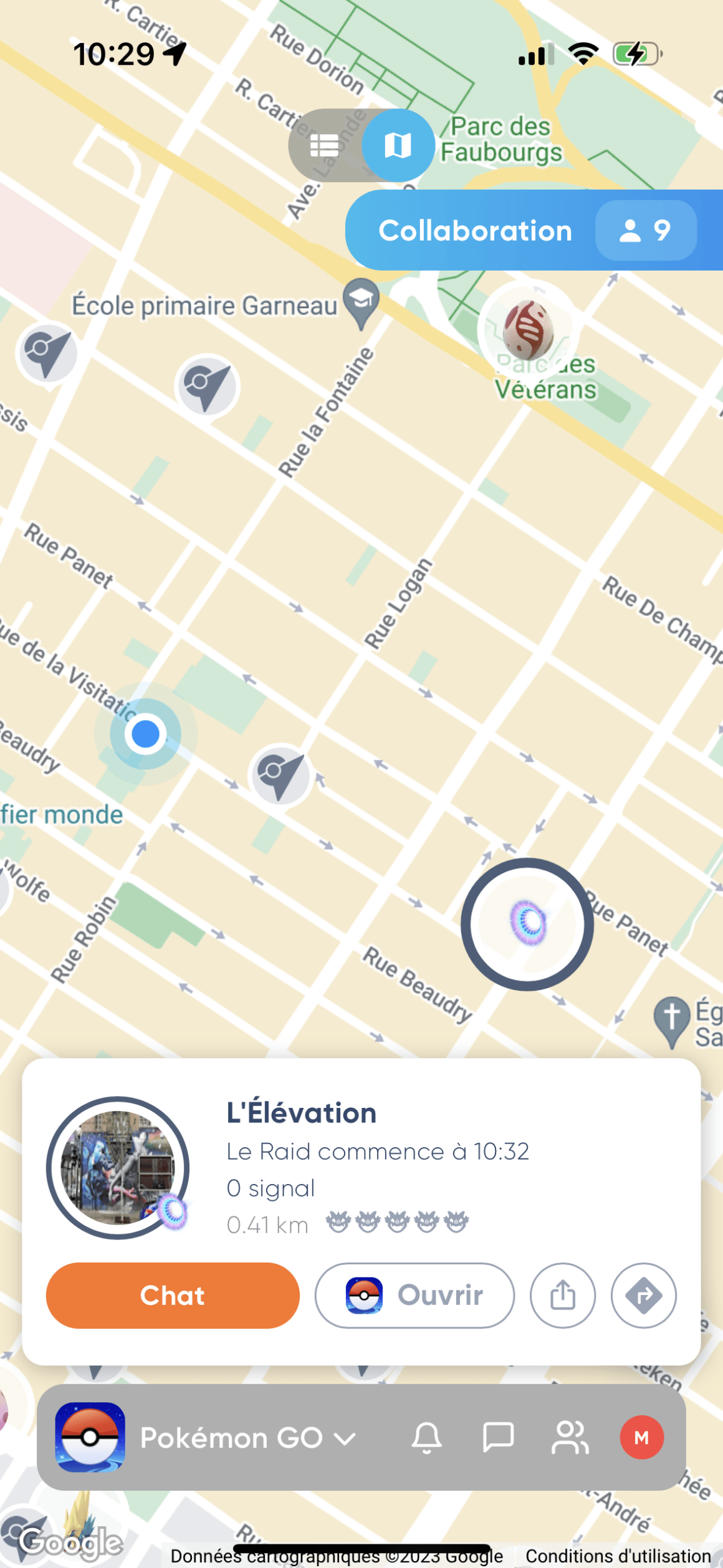The width and height of the screenshot is (723, 1568).
Task: Open the friends icon
Action: (x=570, y=1438)
